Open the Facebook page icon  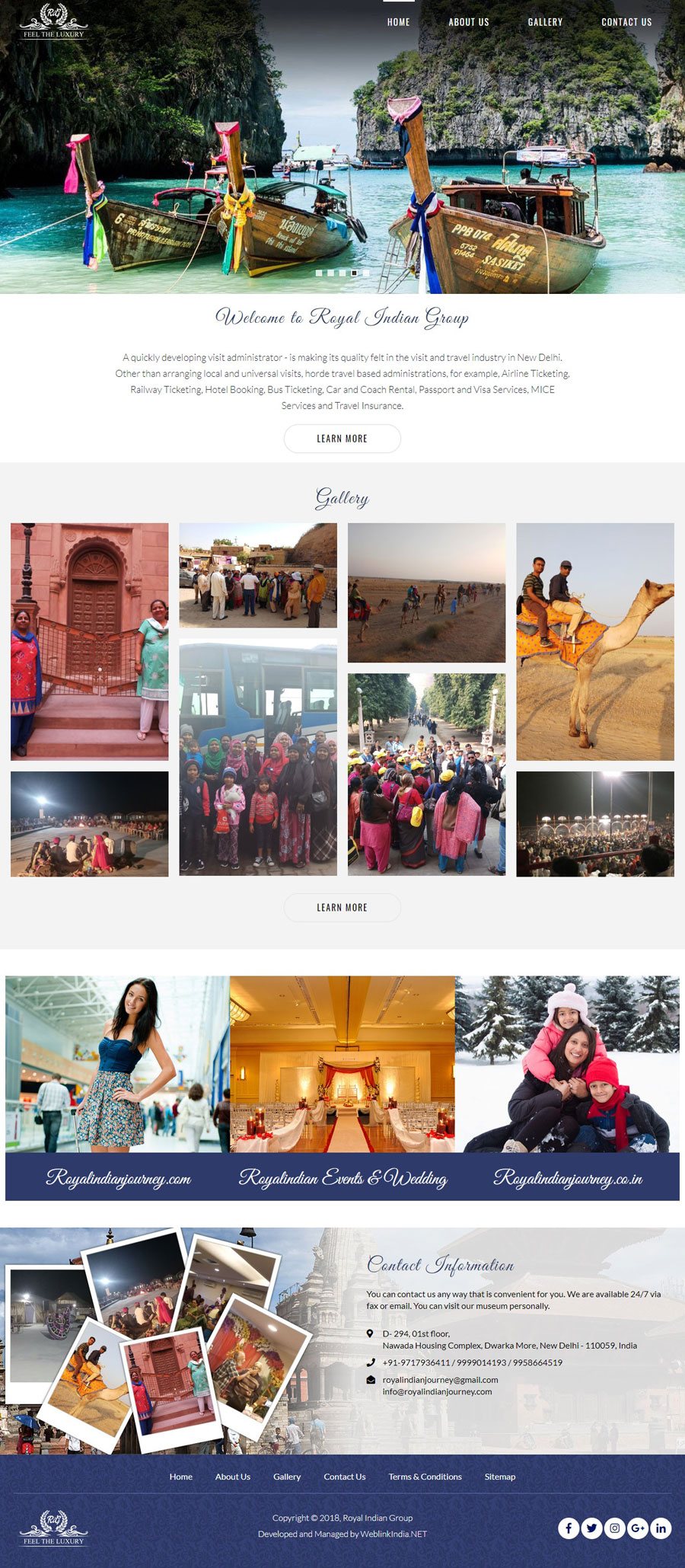tap(569, 1528)
